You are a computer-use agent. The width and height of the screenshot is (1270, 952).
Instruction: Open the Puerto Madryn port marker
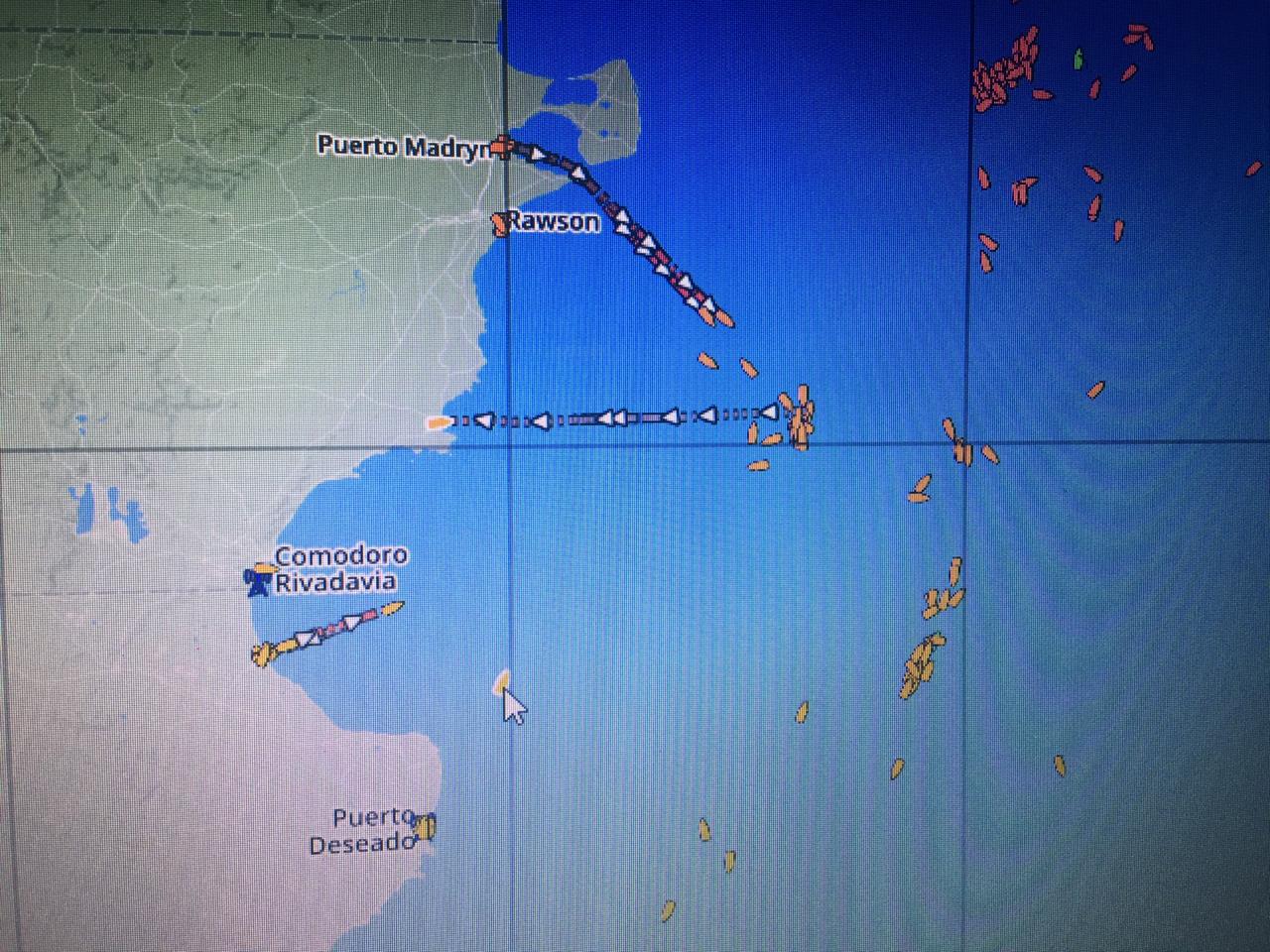(503, 148)
